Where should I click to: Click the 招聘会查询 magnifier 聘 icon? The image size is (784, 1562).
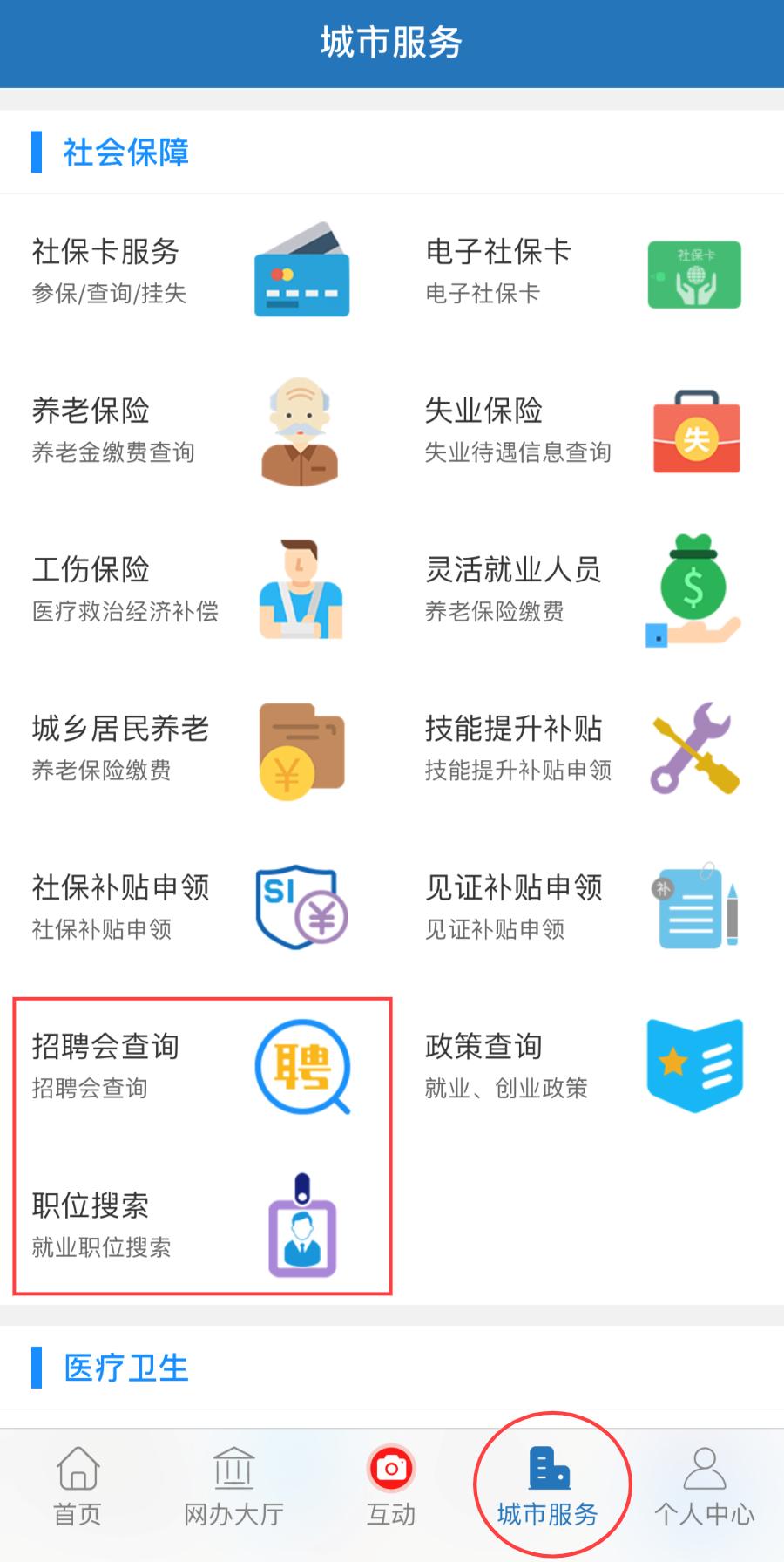(302, 1065)
